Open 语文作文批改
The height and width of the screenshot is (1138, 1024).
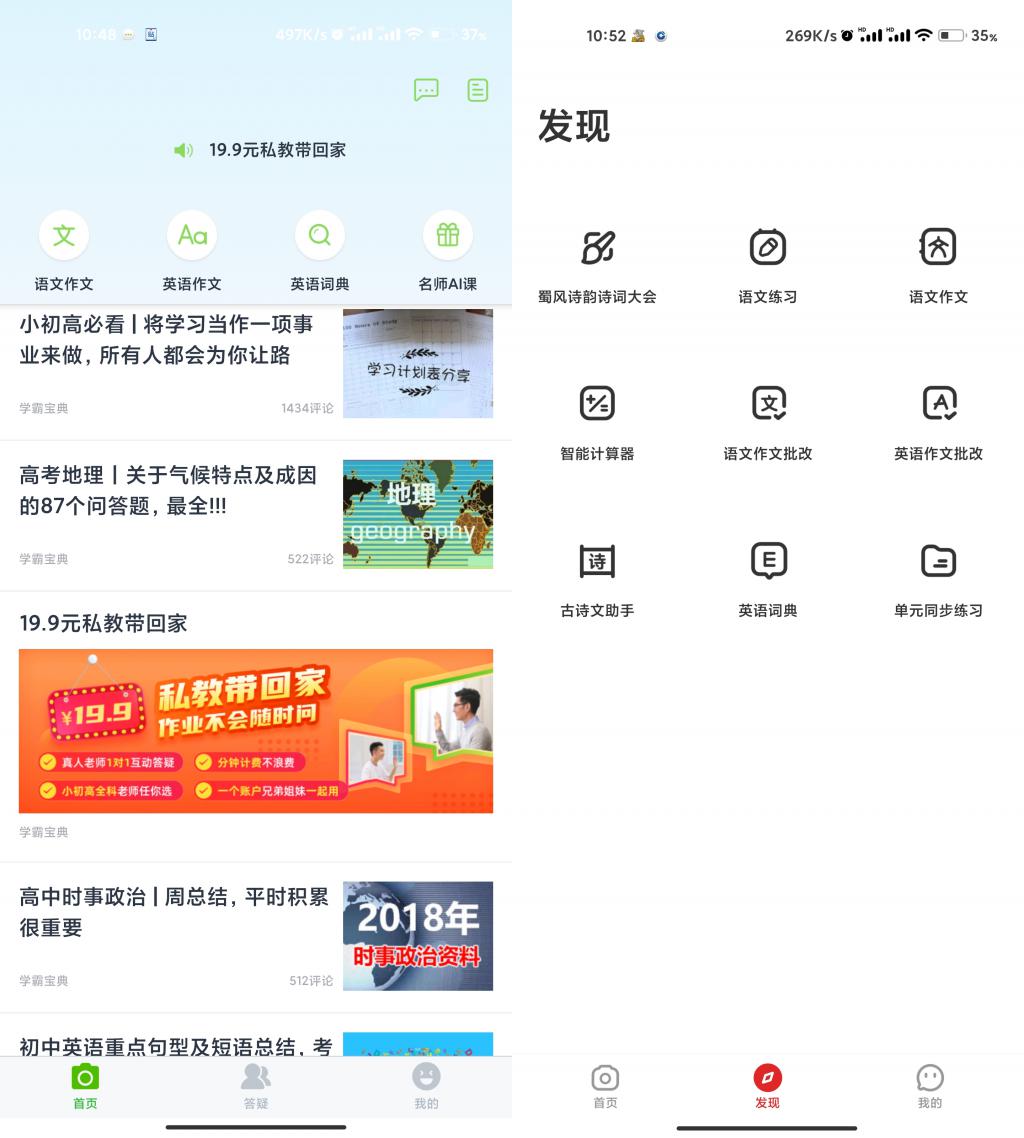click(x=767, y=421)
